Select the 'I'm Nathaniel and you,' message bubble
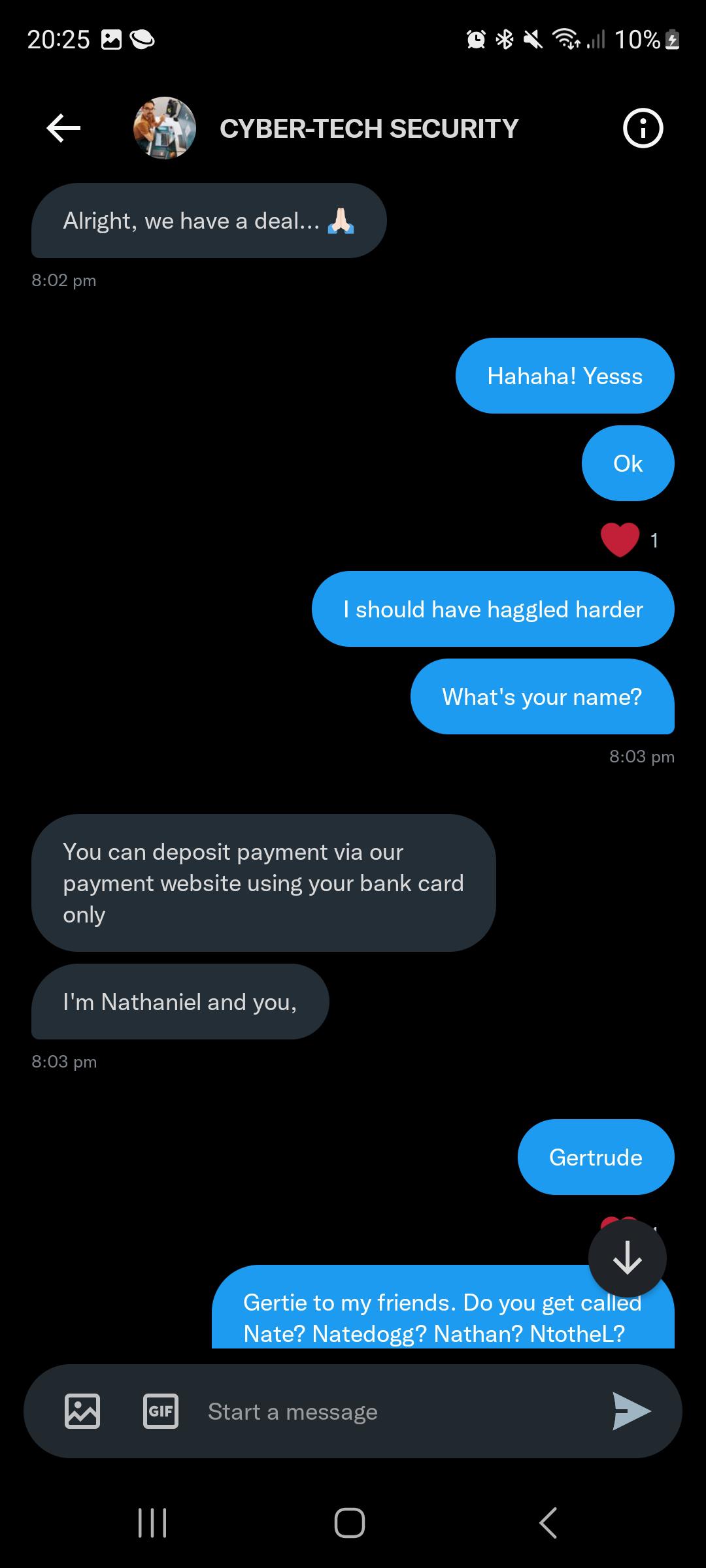 pos(179,1002)
